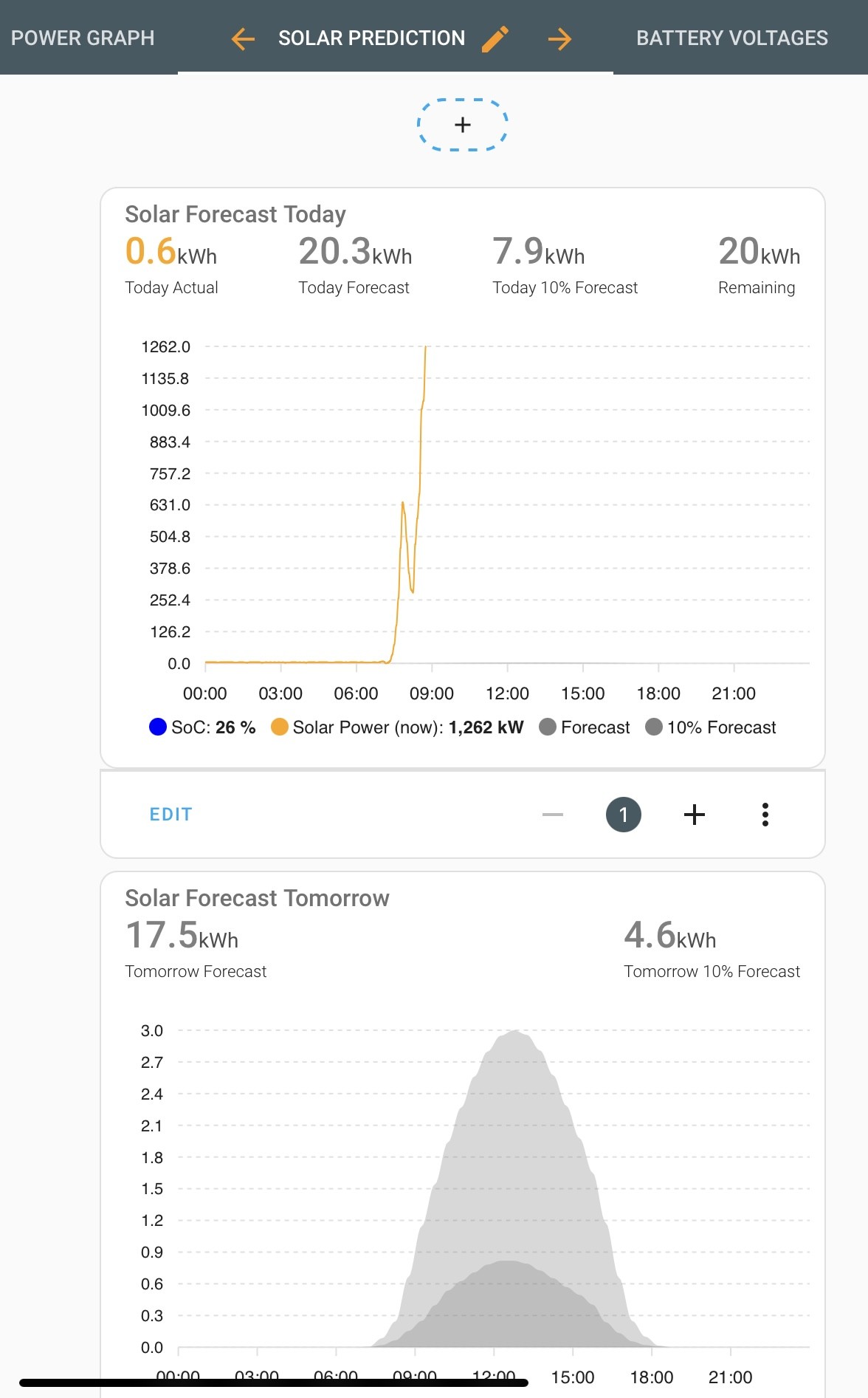868x1398 pixels.
Task: Toggle the 10% Forecast legend series
Action: tap(711, 727)
